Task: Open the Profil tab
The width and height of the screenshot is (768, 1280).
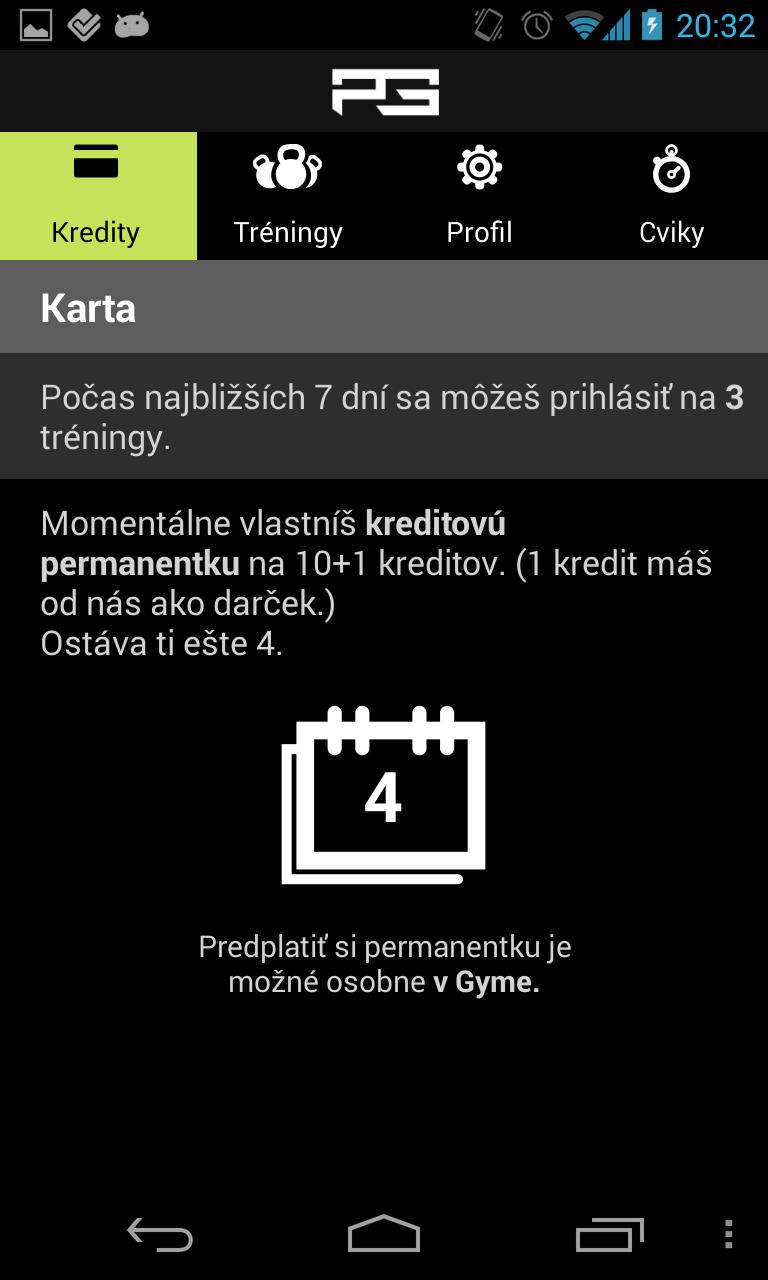Action: tap(480, 232)
